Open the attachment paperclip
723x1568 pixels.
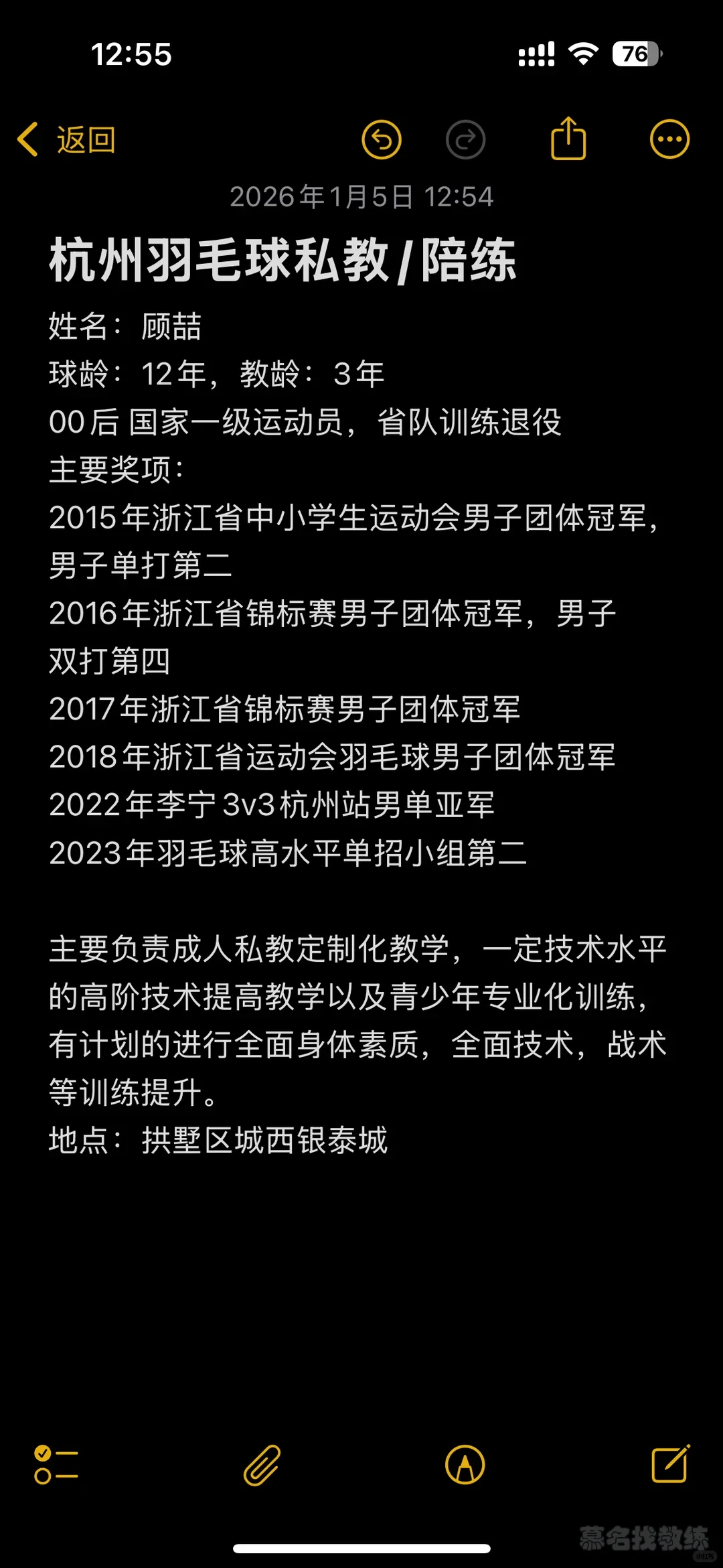point(262,1465)
